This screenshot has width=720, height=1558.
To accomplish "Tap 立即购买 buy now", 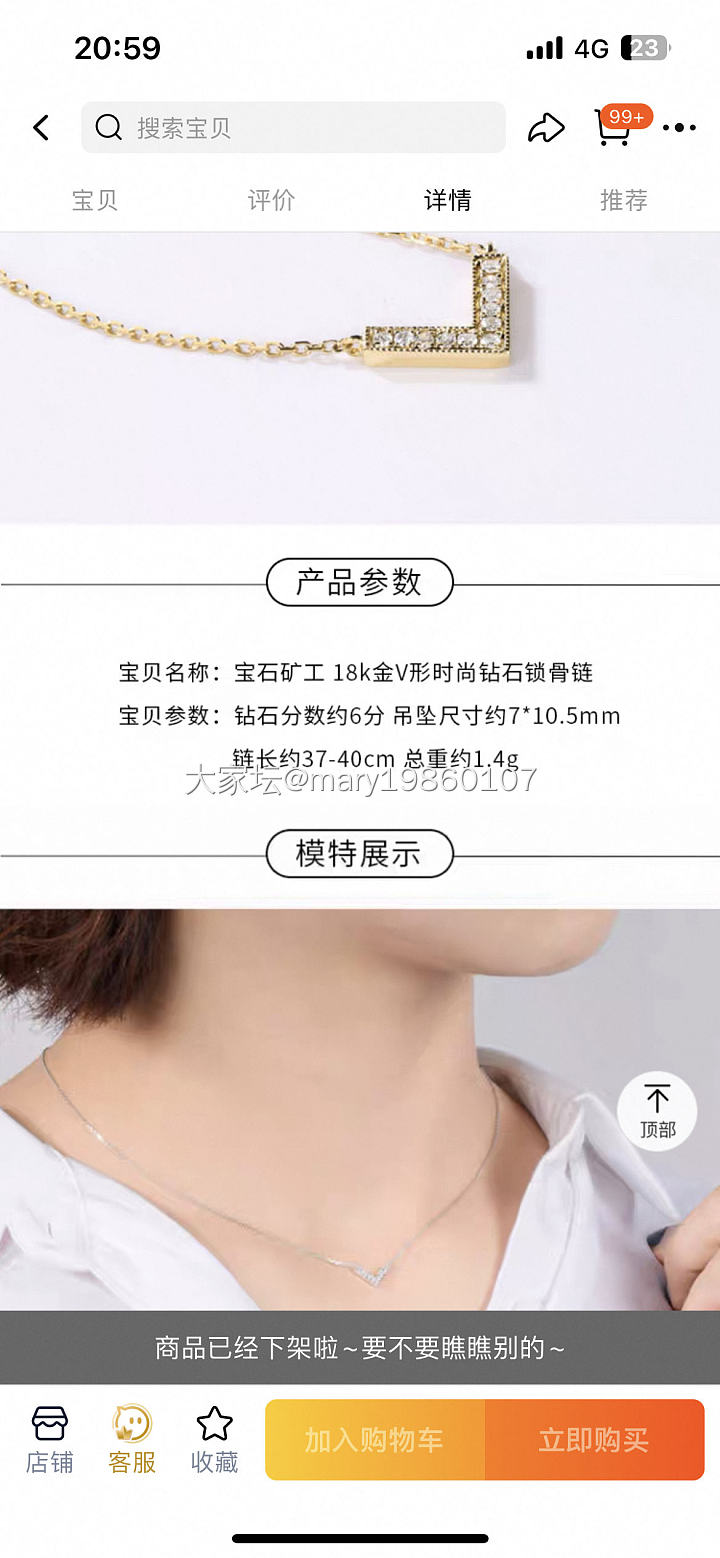I will 594,1440.
